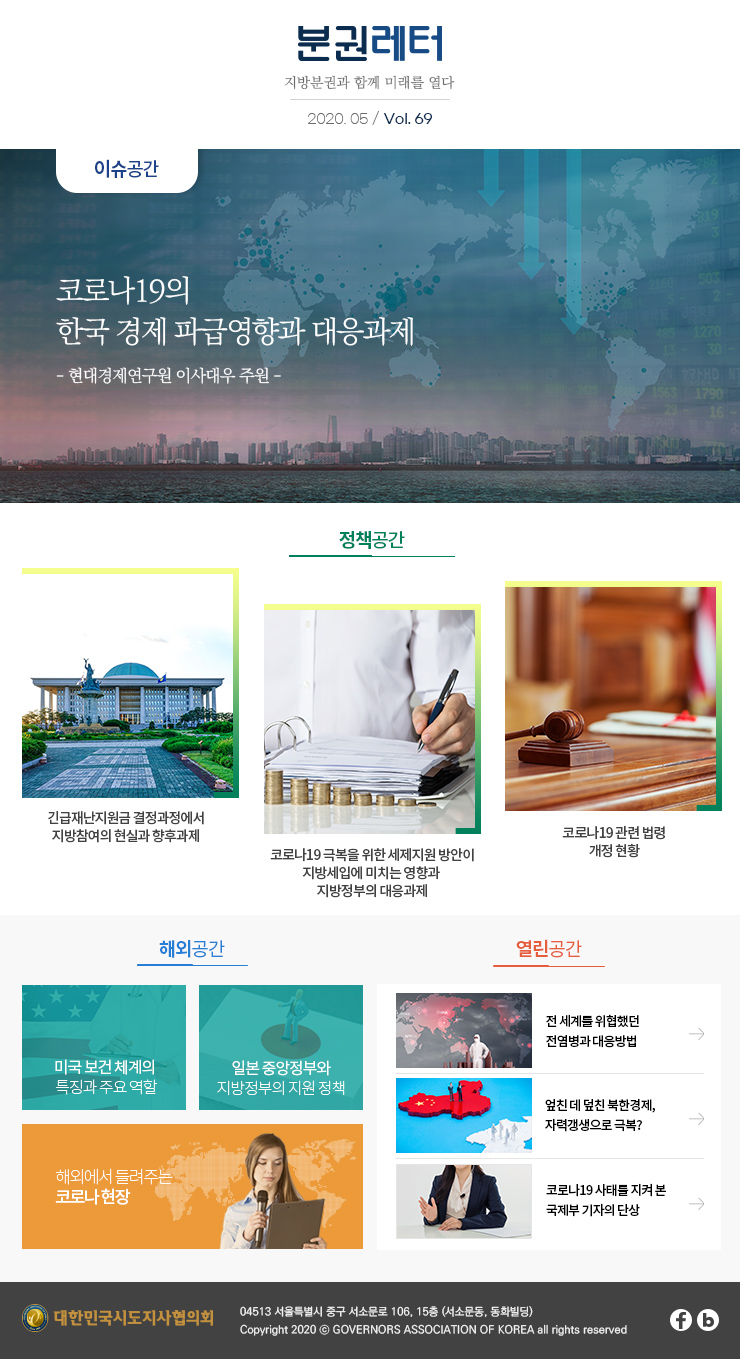Open the 미국 보건 체계의 특징과 주요 역할 tile
This screenshot has width=740, height=1359.
(x=104, y=1047)
